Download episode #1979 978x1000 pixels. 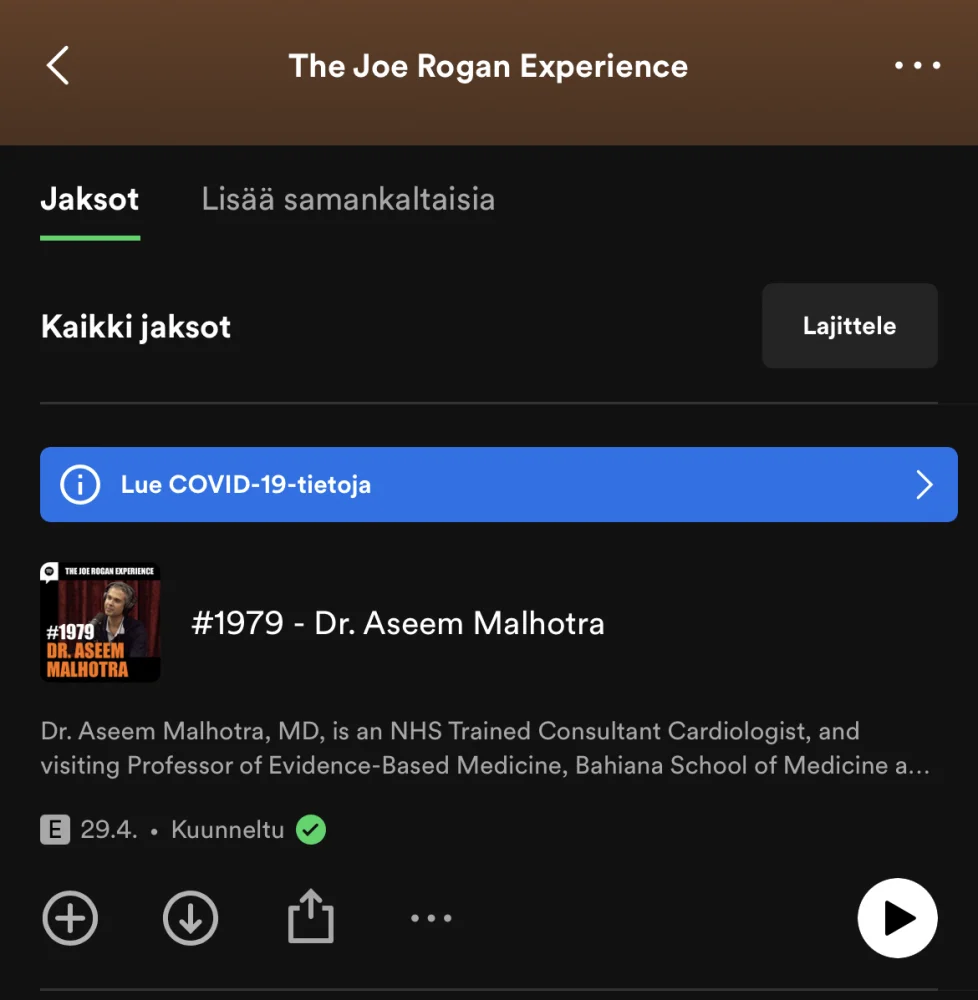click(x=190, y=917)
